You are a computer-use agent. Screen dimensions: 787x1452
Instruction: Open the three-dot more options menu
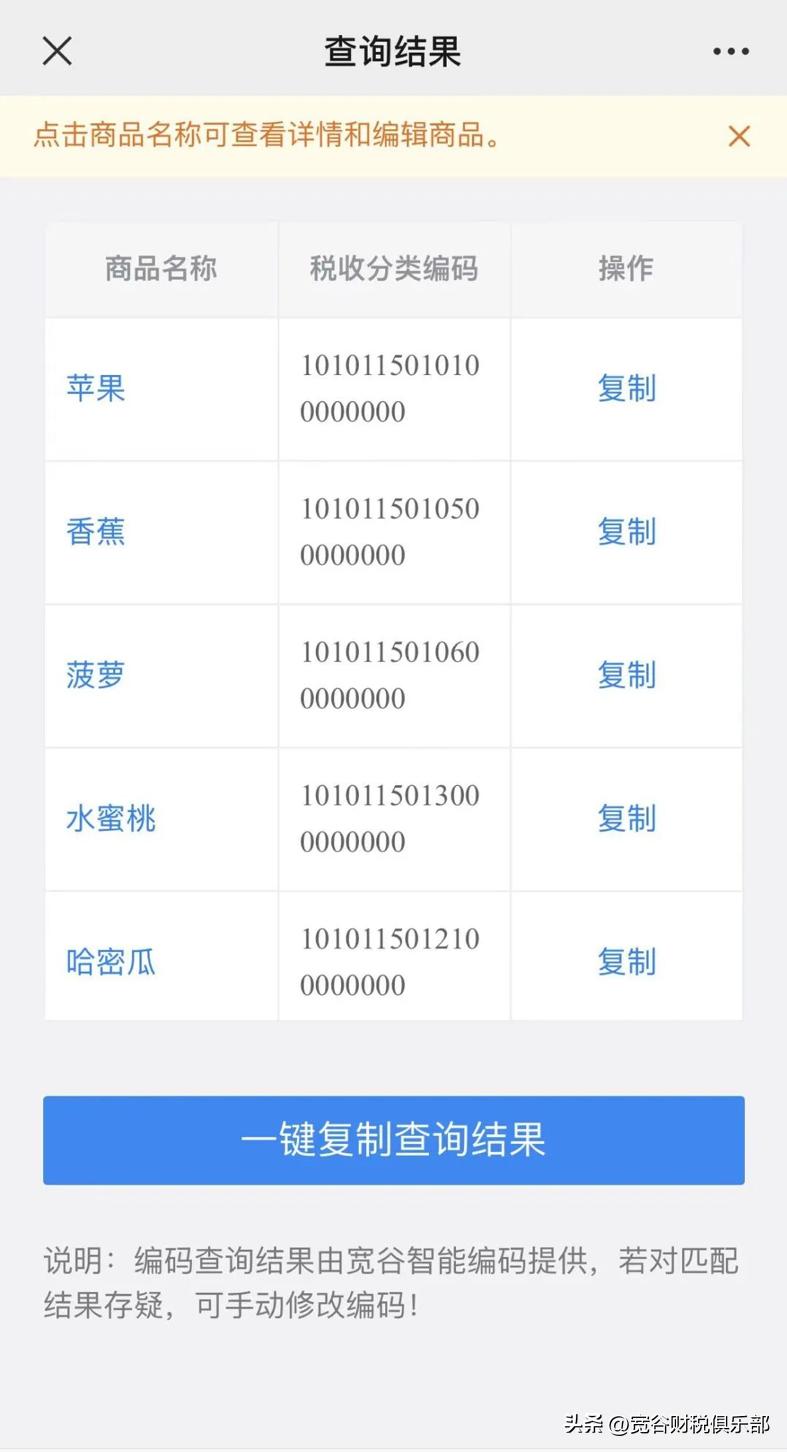pos(730,51)
